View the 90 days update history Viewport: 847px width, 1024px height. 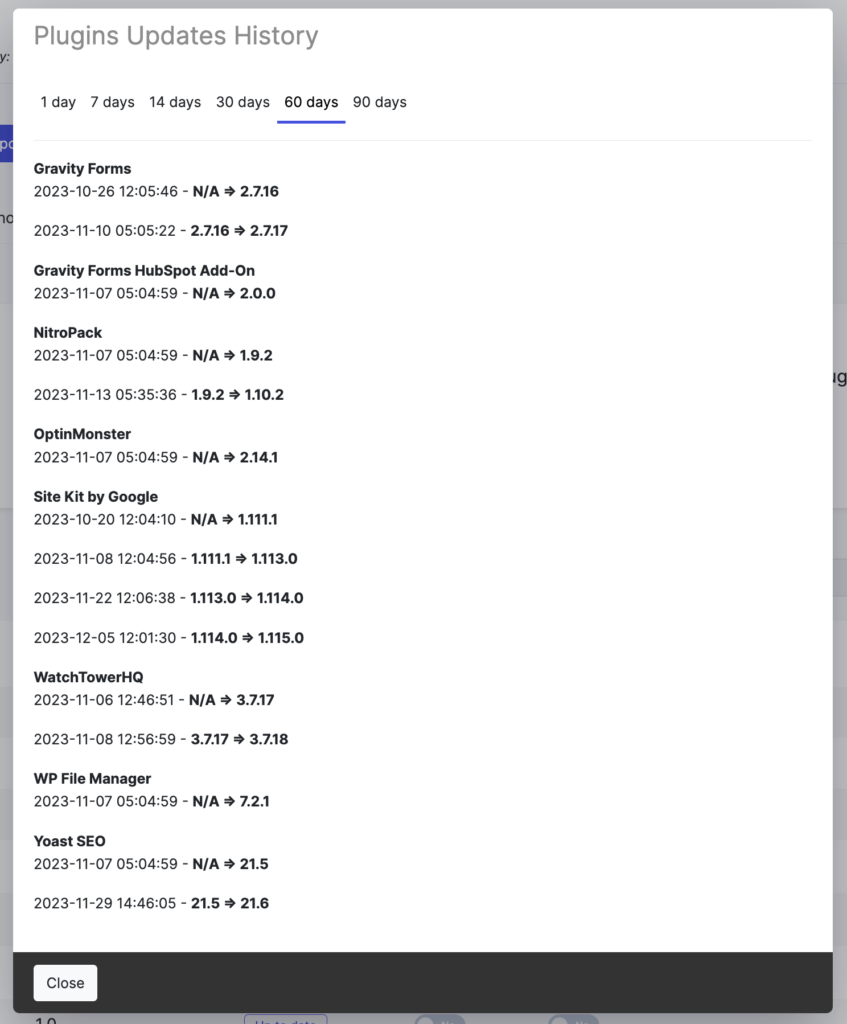[x=380, y=102]
